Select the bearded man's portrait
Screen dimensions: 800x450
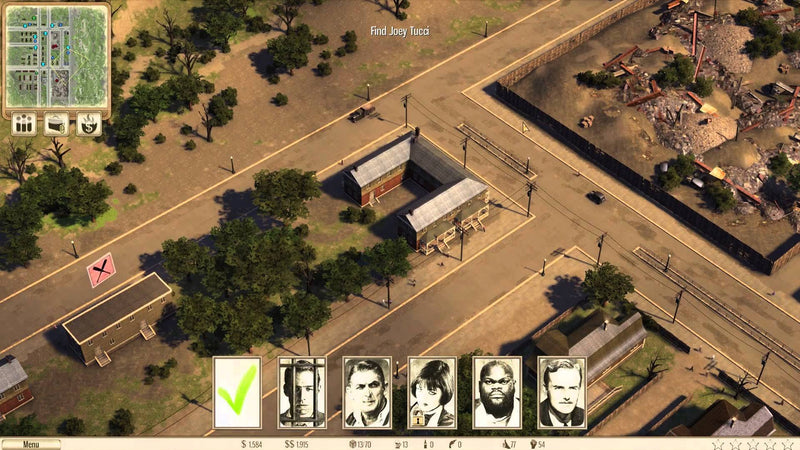pos(497,392)
